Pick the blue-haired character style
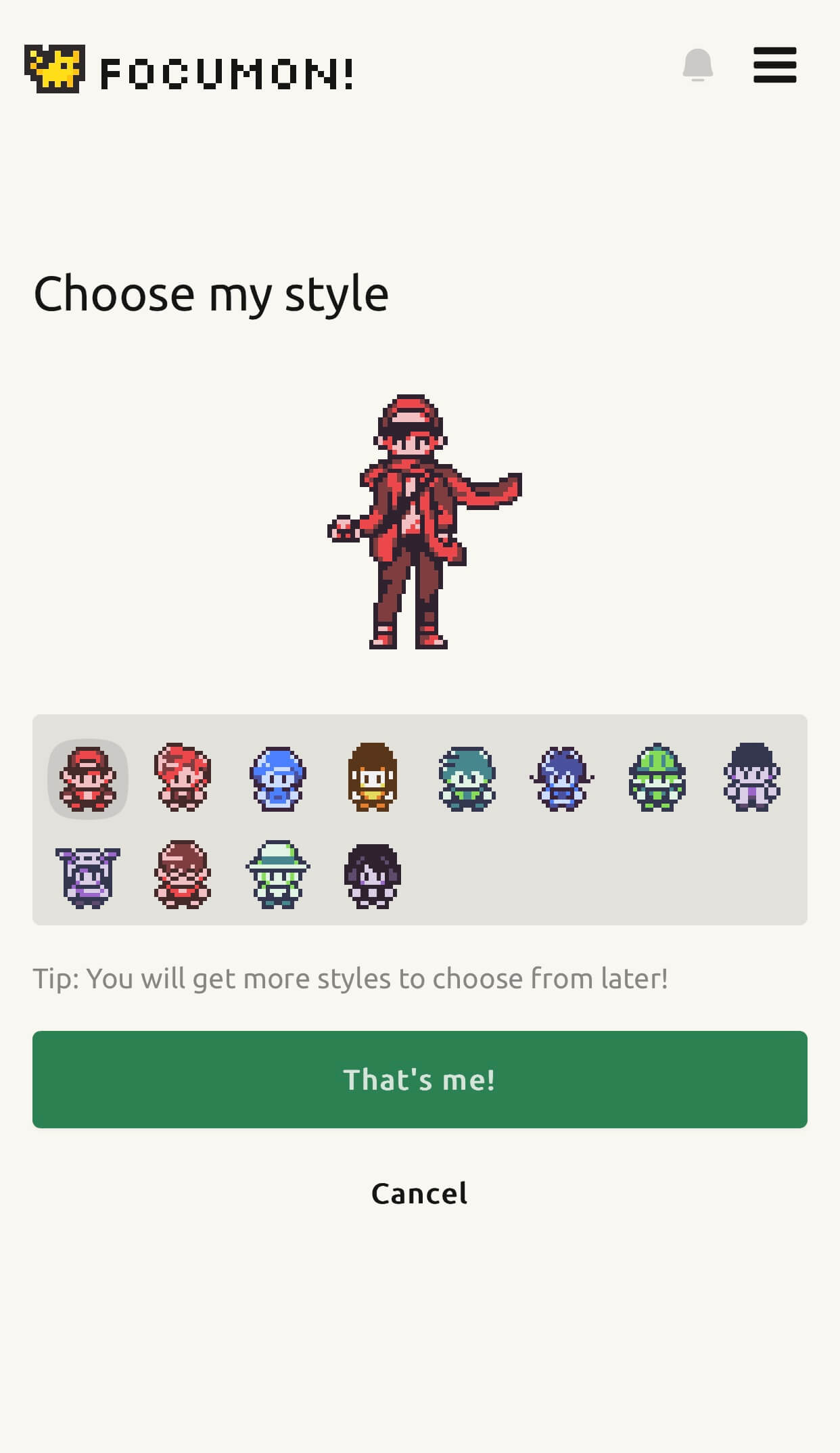 [277, 779]
